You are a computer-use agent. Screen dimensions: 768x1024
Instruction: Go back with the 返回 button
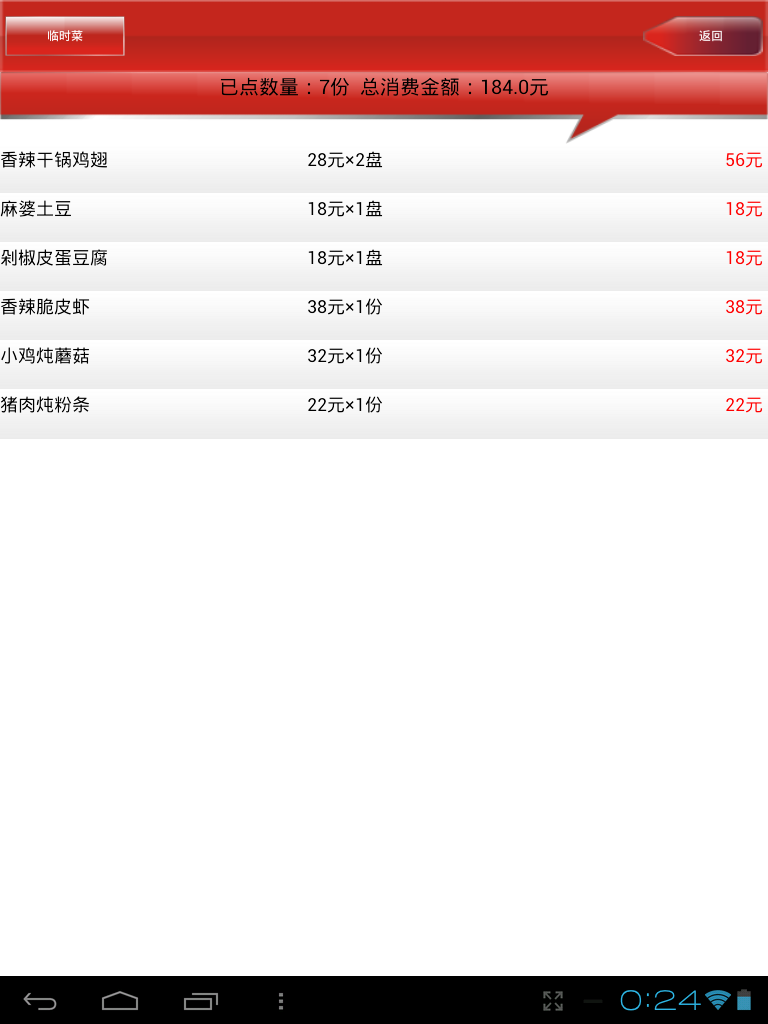tap(706, 36)
